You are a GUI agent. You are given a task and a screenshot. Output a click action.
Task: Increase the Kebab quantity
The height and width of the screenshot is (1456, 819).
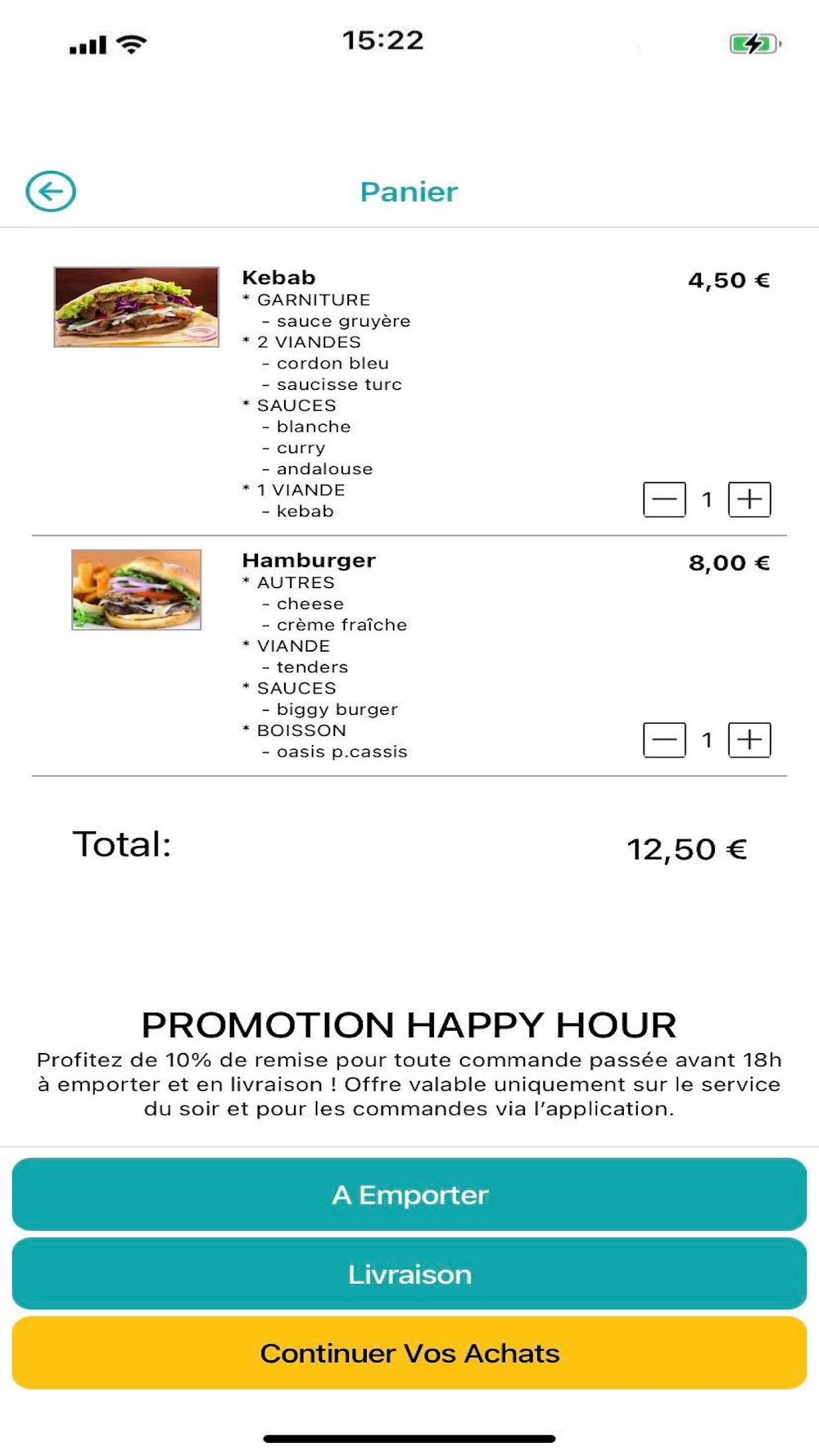tap(749, 500)
